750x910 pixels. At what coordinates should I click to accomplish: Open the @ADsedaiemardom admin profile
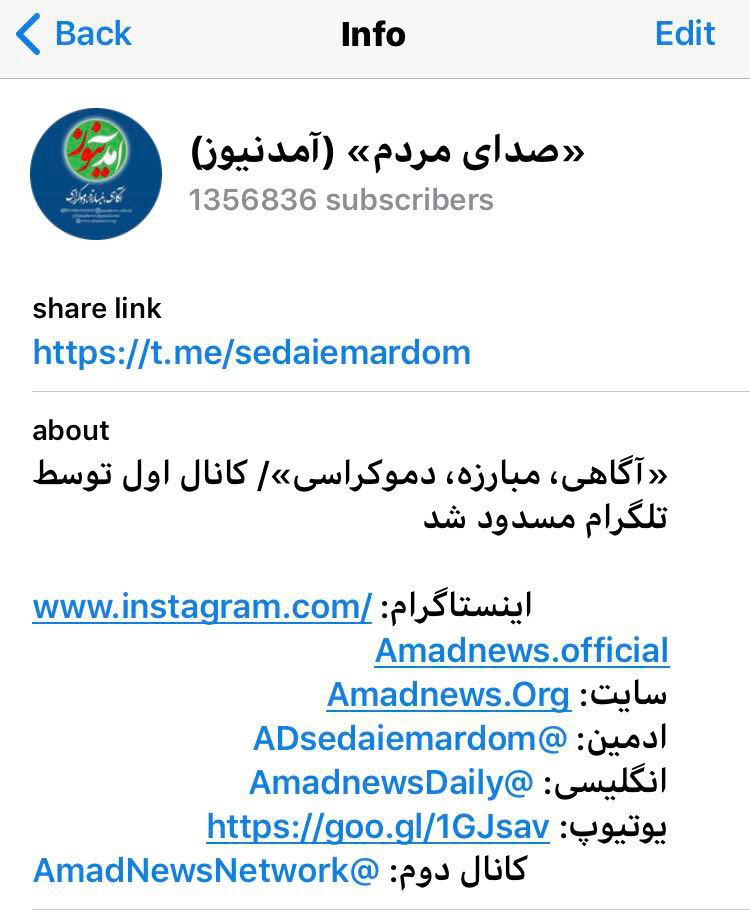(410, 738)
